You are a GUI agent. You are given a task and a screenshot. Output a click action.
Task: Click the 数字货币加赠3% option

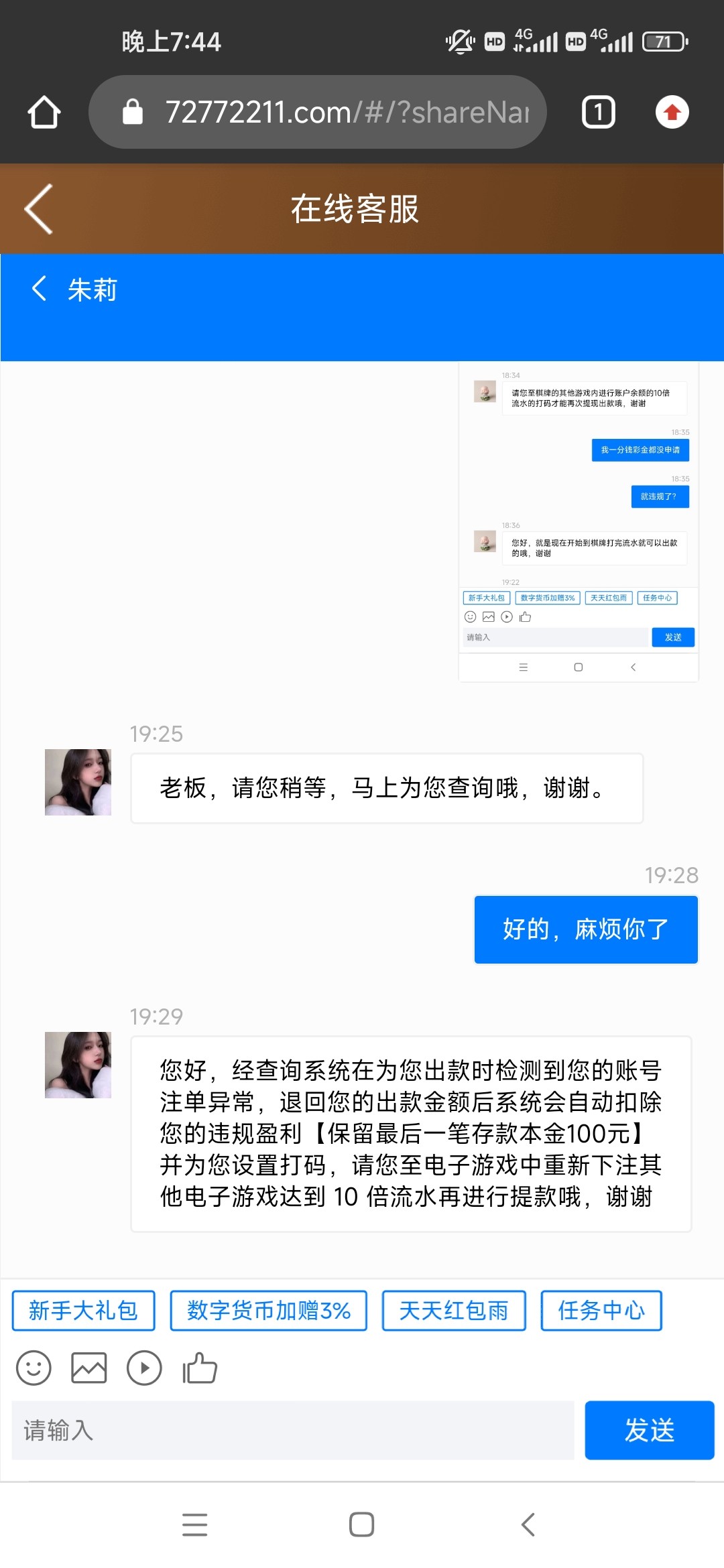269,1311
